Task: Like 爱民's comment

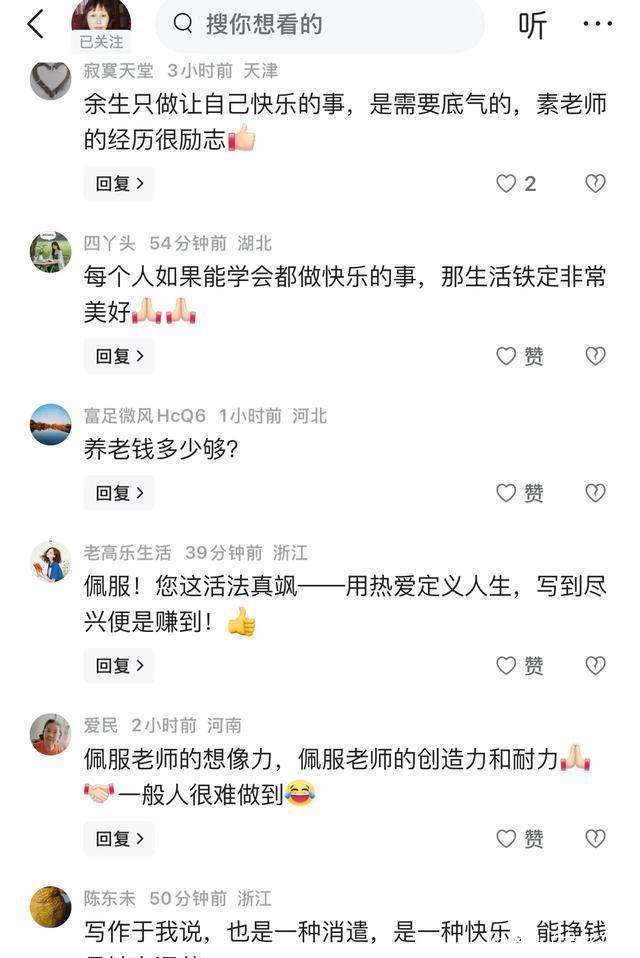Action: pos(520,839)
